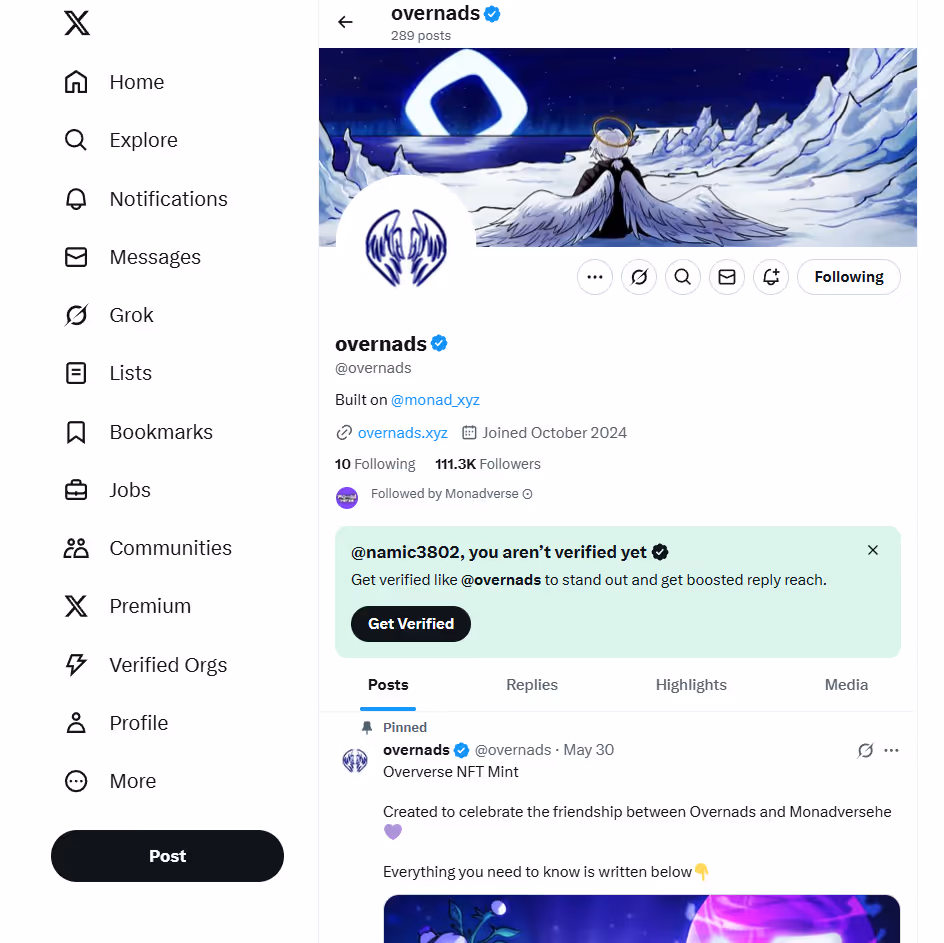Open the @monad_xyz mention link
944x943 pixels.
point(435,400)
